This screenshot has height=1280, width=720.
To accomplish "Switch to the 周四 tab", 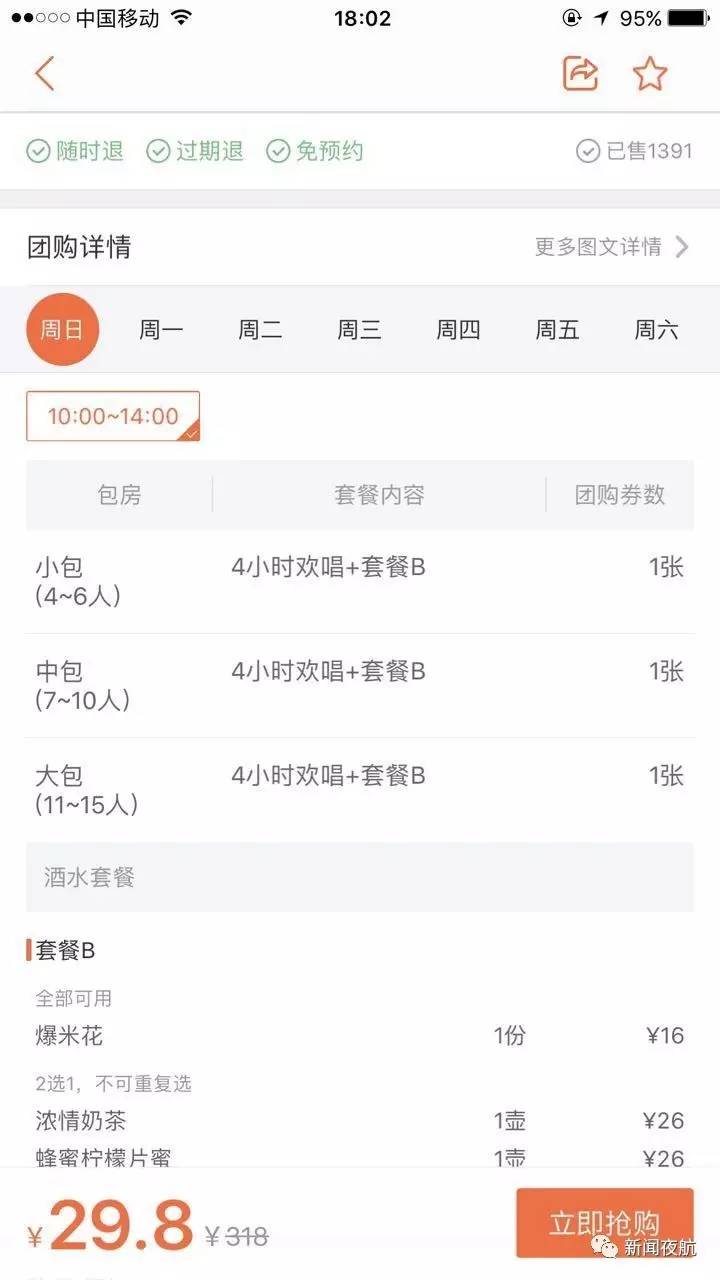I will click(x=458, y=330).
